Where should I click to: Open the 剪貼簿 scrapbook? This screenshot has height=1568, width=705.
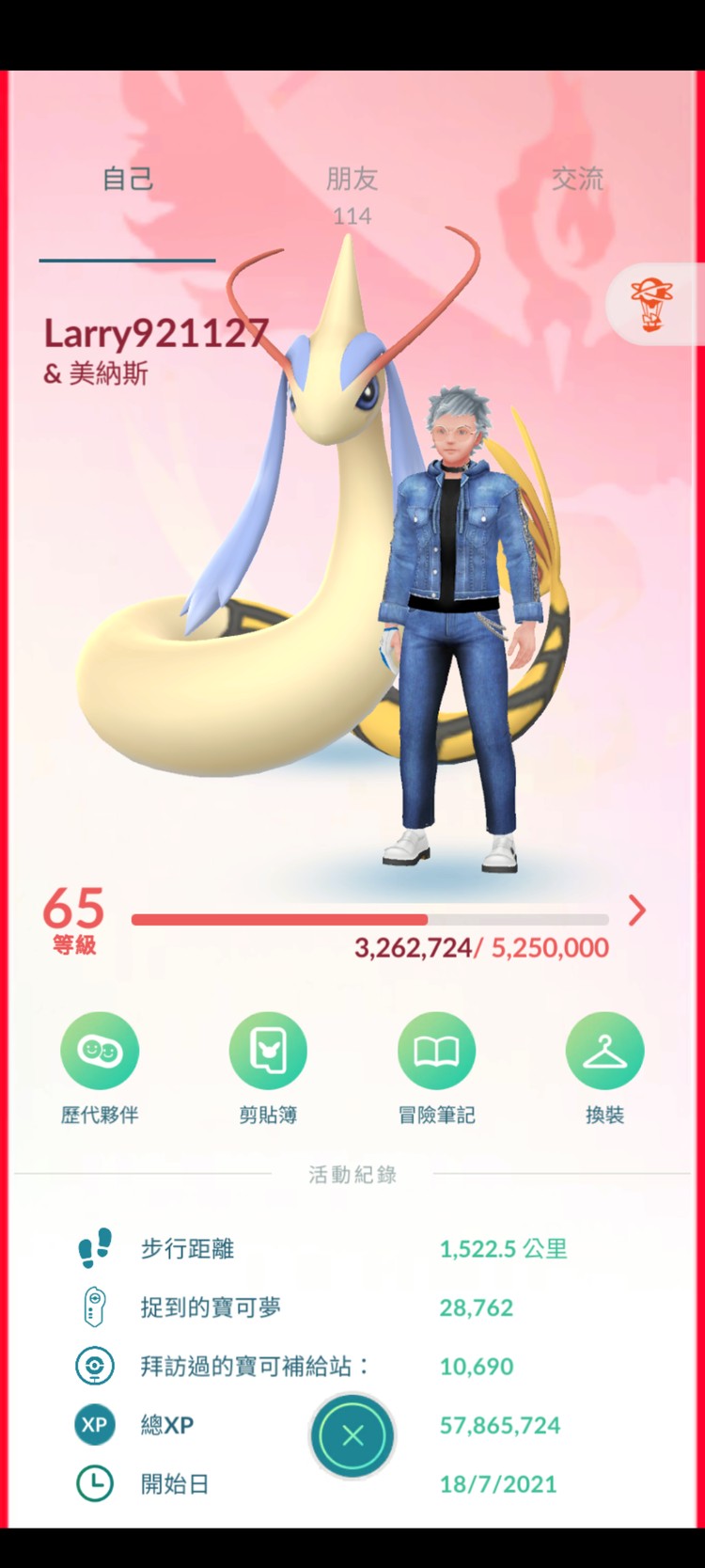coord(268,1051)
